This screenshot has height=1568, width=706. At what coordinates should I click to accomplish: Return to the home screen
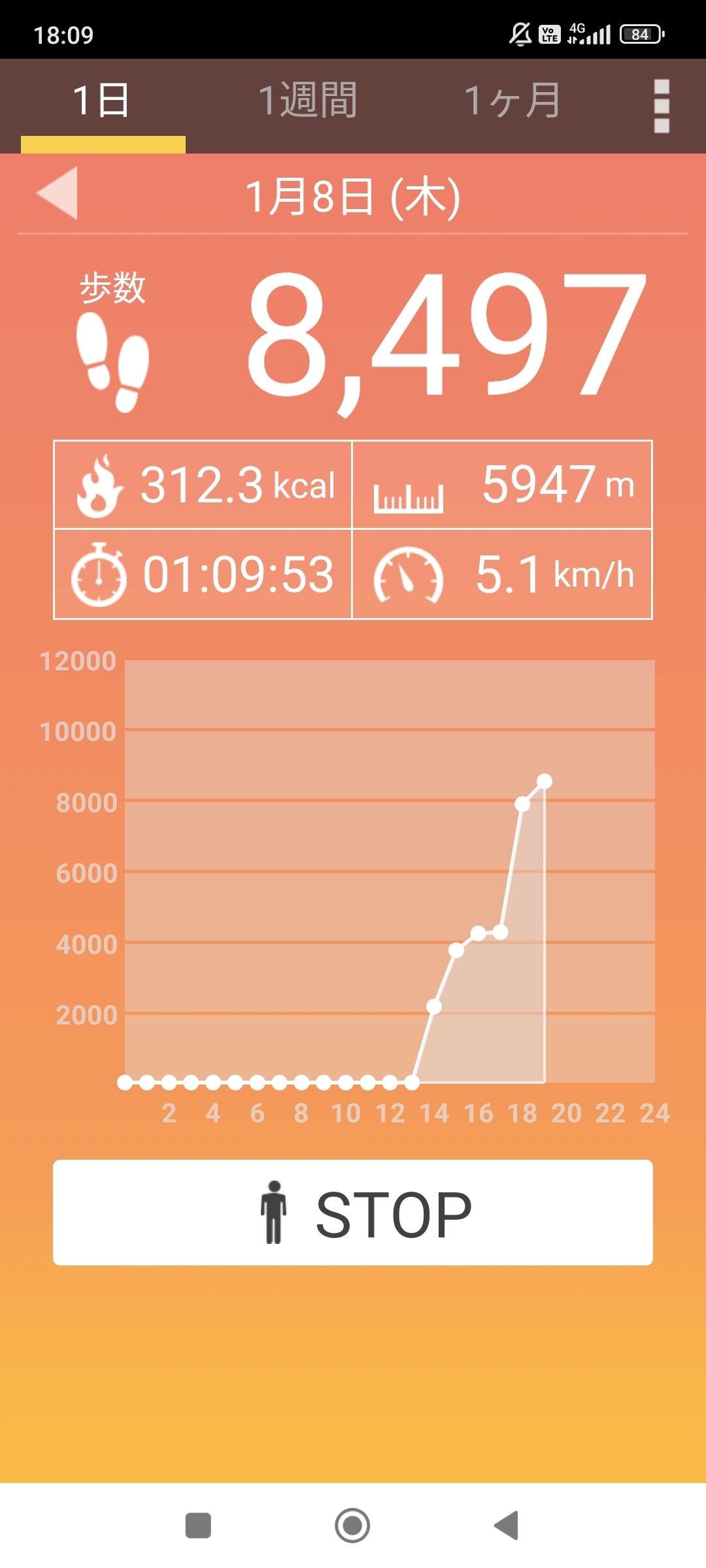(352, 1526)
